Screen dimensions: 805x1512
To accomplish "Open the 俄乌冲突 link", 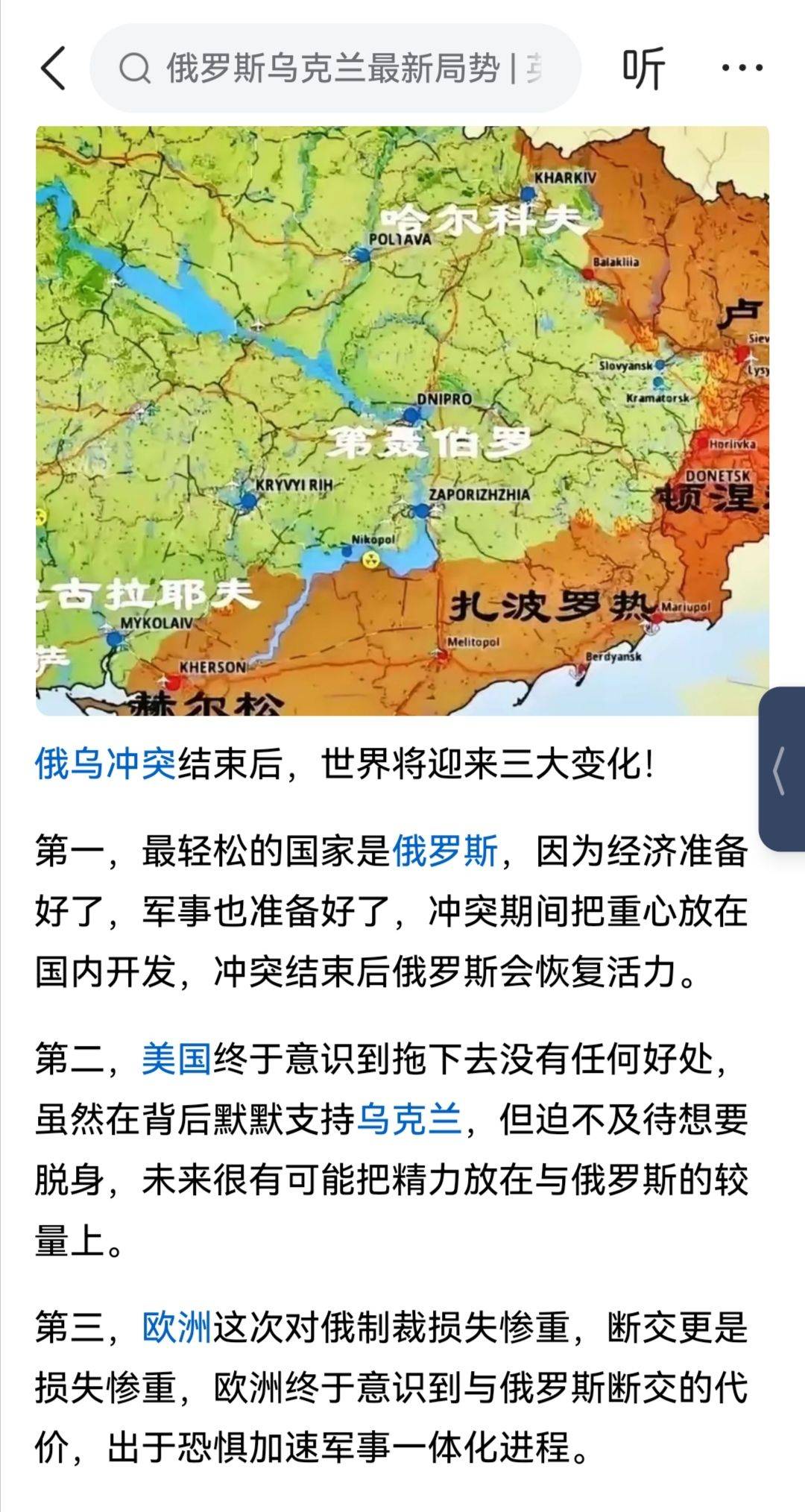I will click(x=105, y=764).
